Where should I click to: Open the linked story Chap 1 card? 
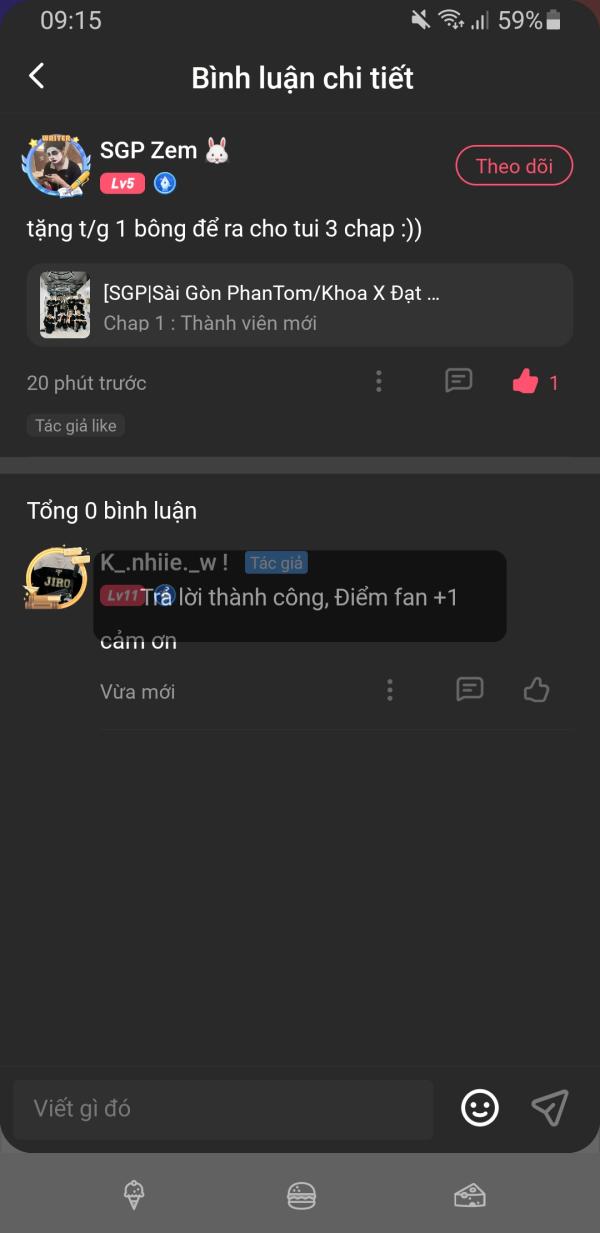point(300,305)
